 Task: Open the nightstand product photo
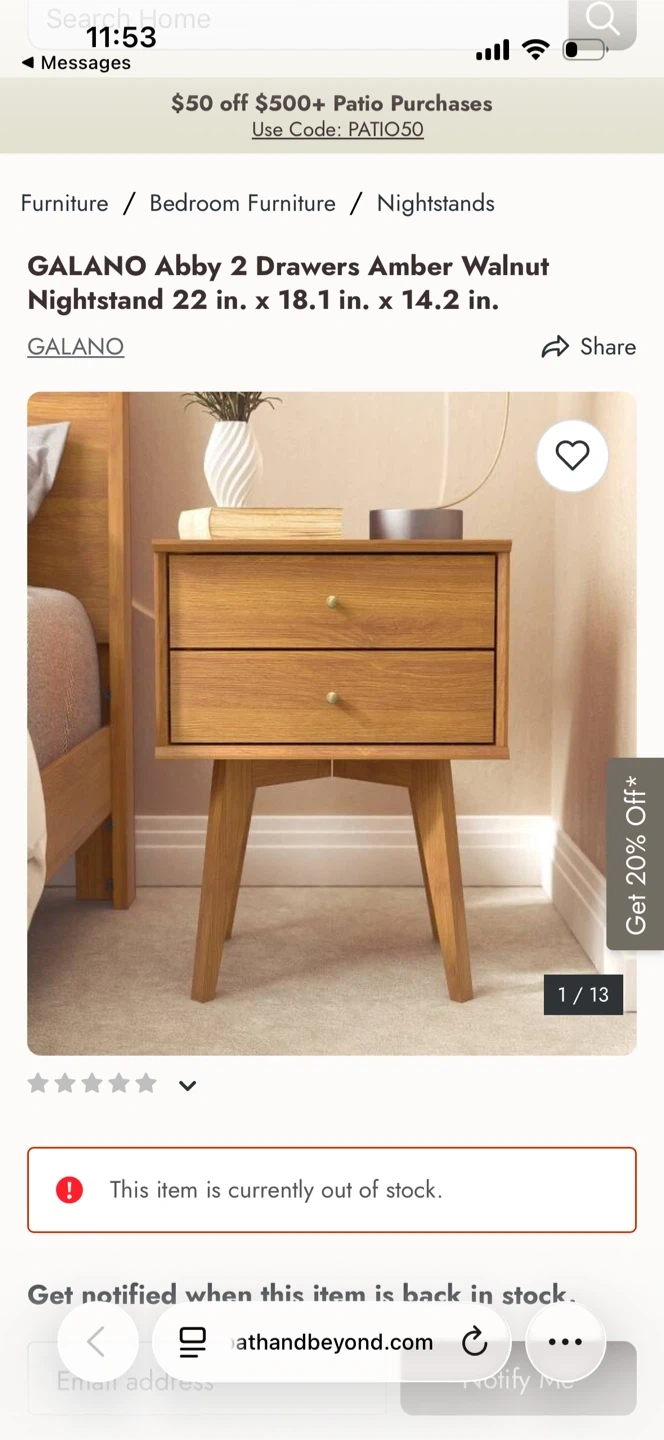330,720
